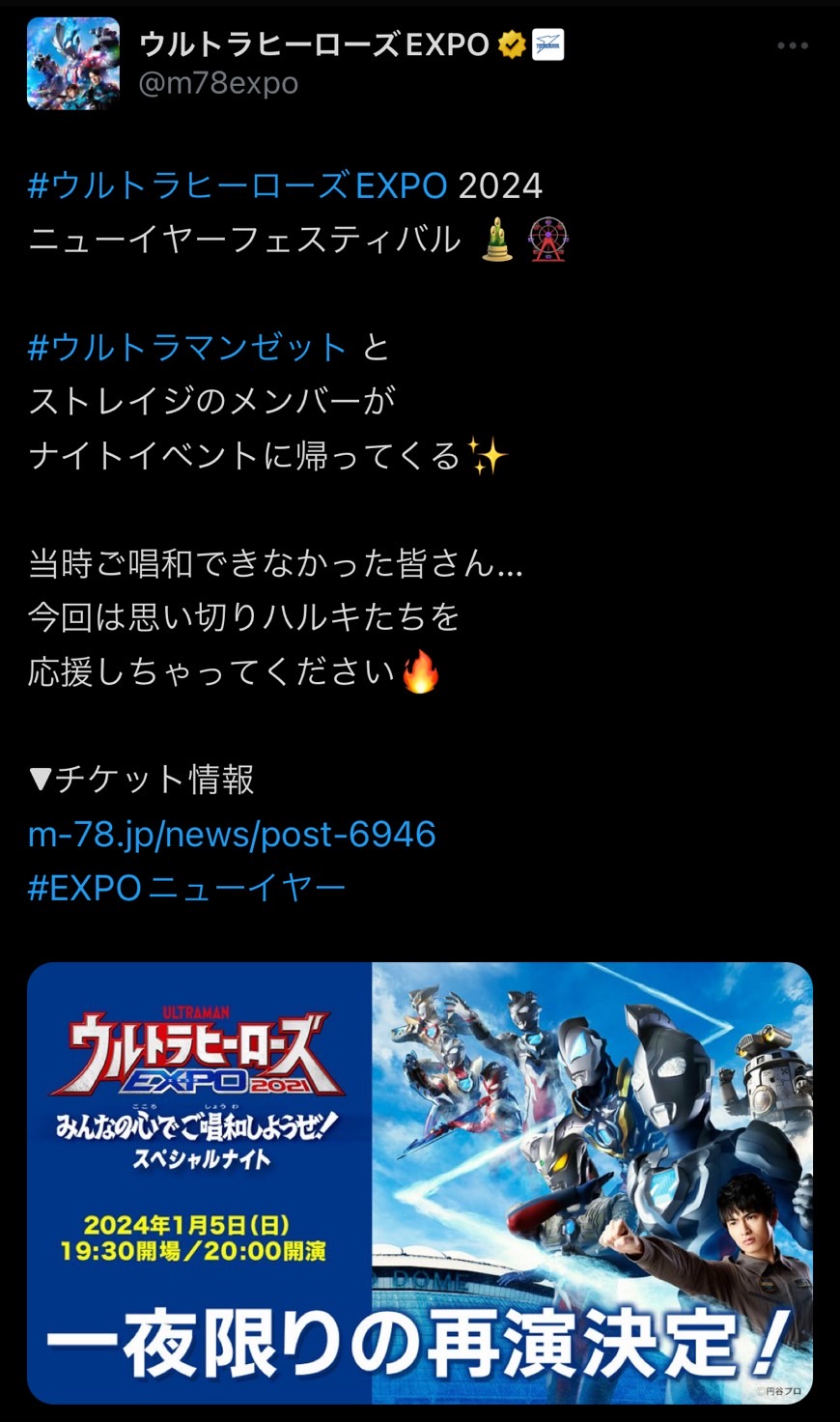Open the @m78expo account handle

coord(218,84)
